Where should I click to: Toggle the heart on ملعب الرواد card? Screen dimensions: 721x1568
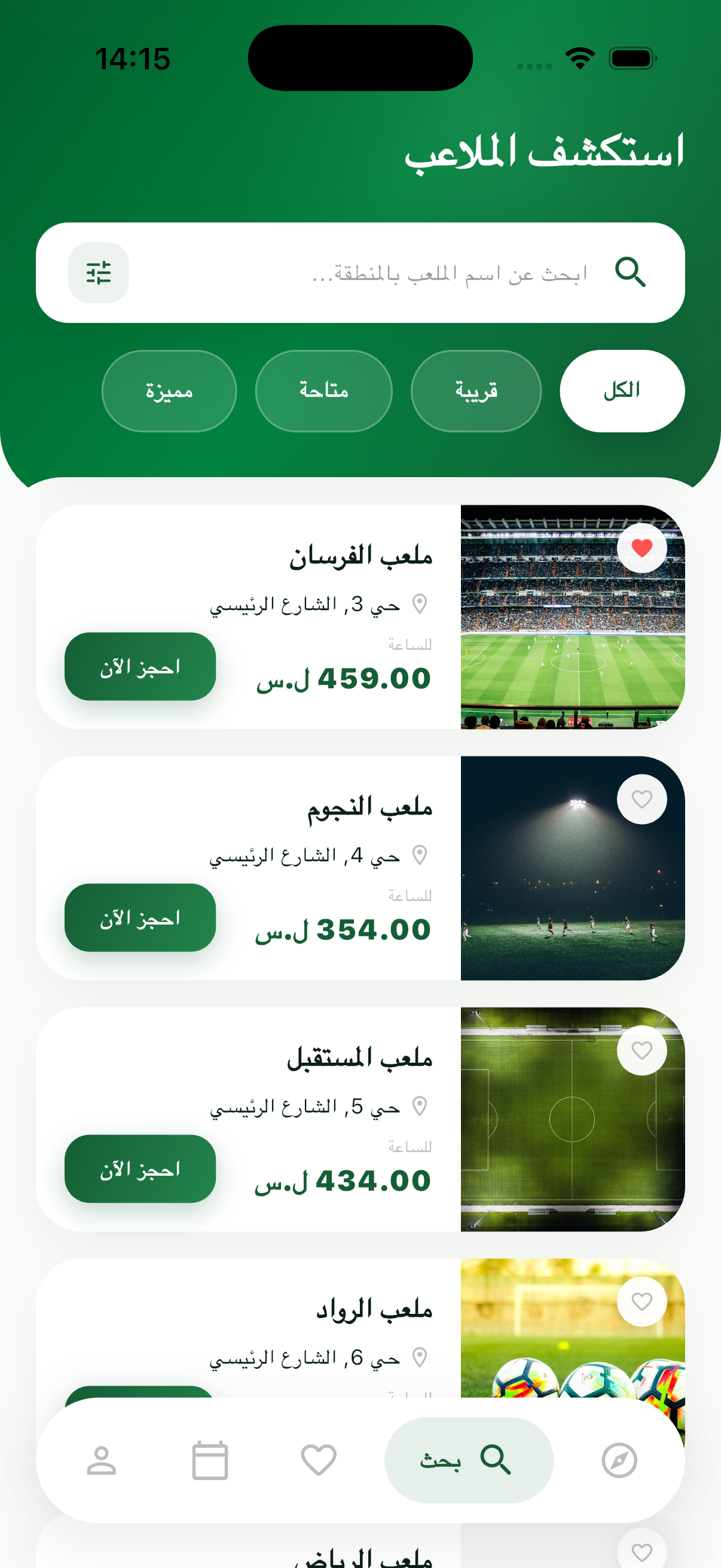(642, 1301)
